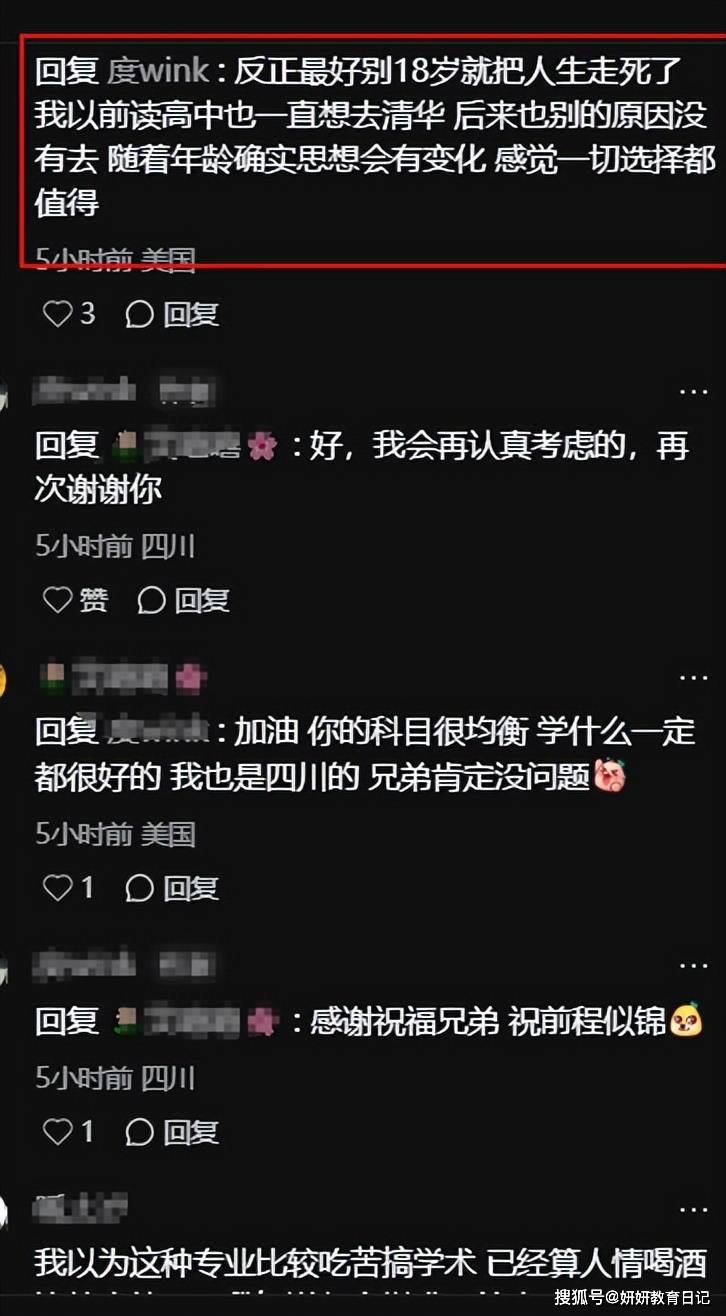The height and width of the screenshot is (1316, 726).
Task: Like the comment 加油 你的科目很均衡
Action: 59,887
